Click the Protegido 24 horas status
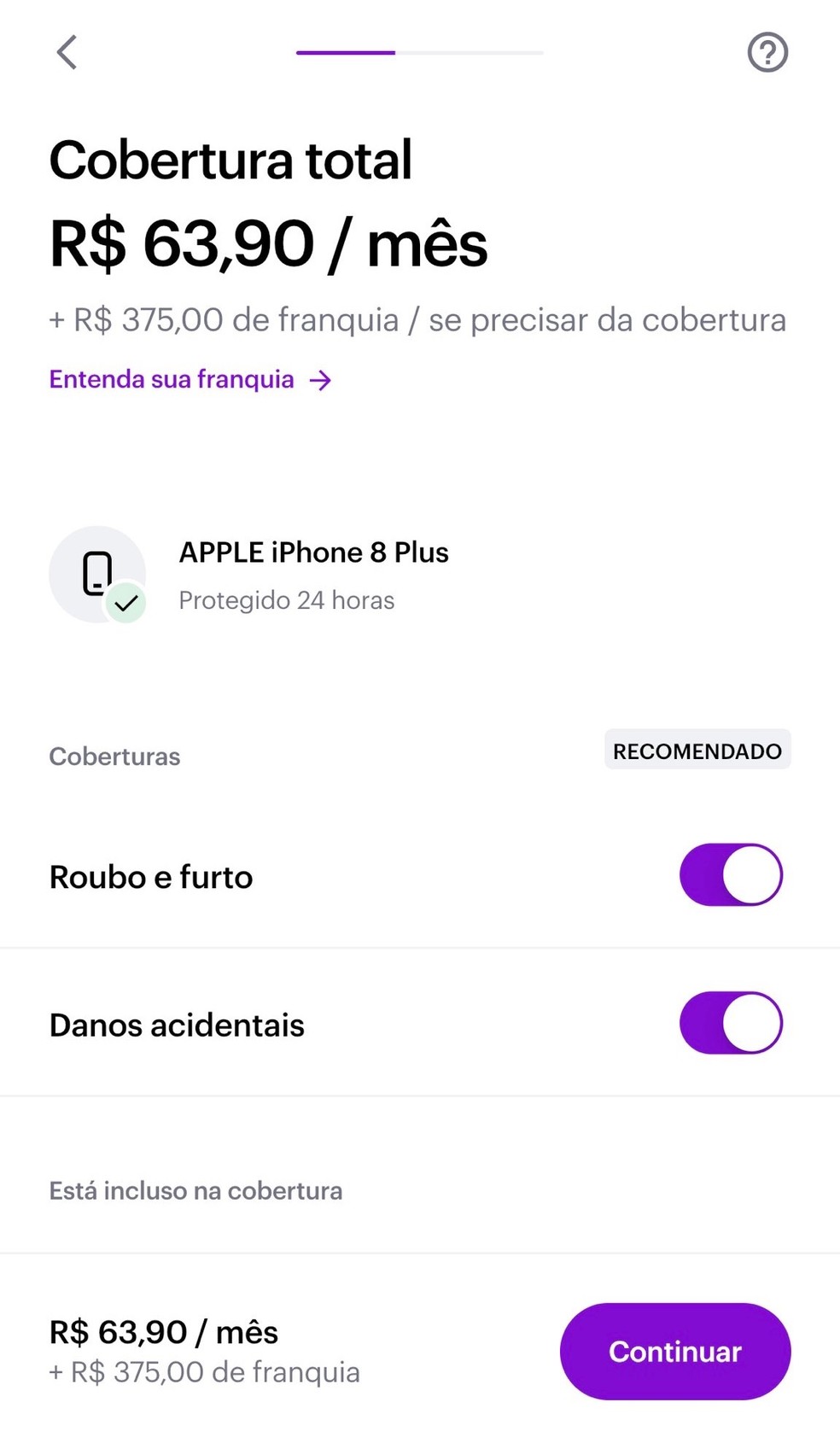Image resolution: width=840 pixels, height=1449 pixels. click(x=286, y=600)
